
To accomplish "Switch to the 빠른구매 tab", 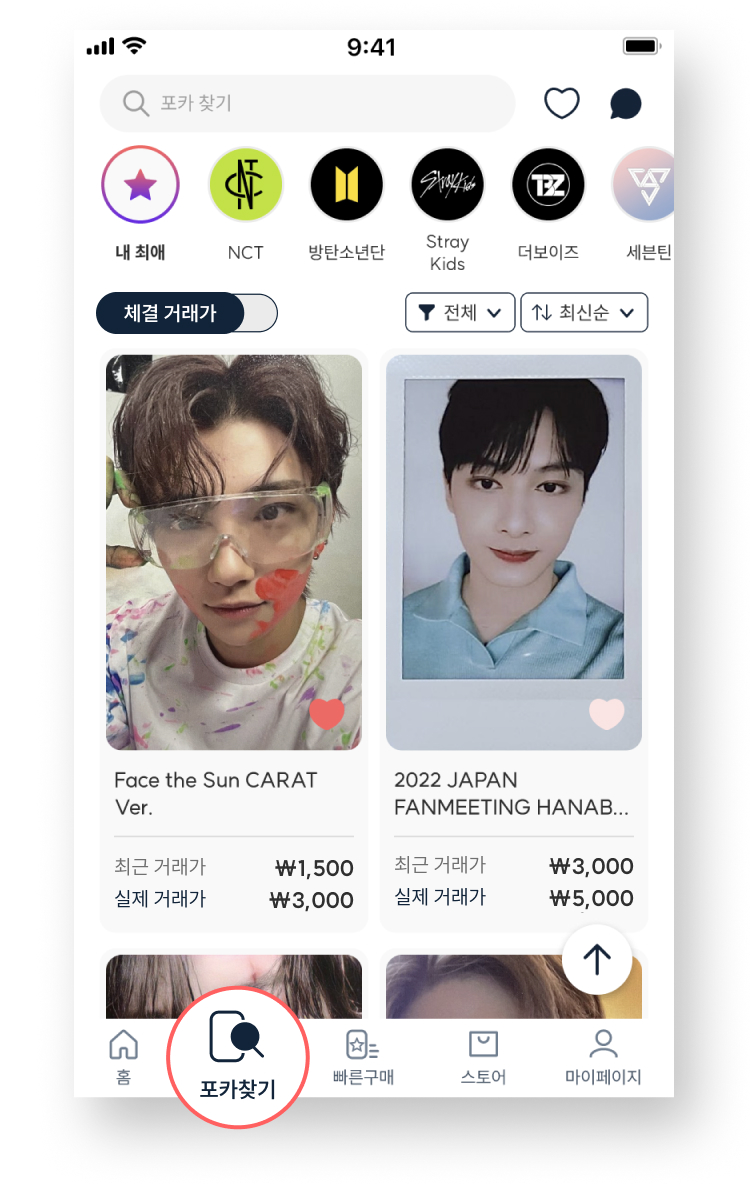I will (363, 1057).
